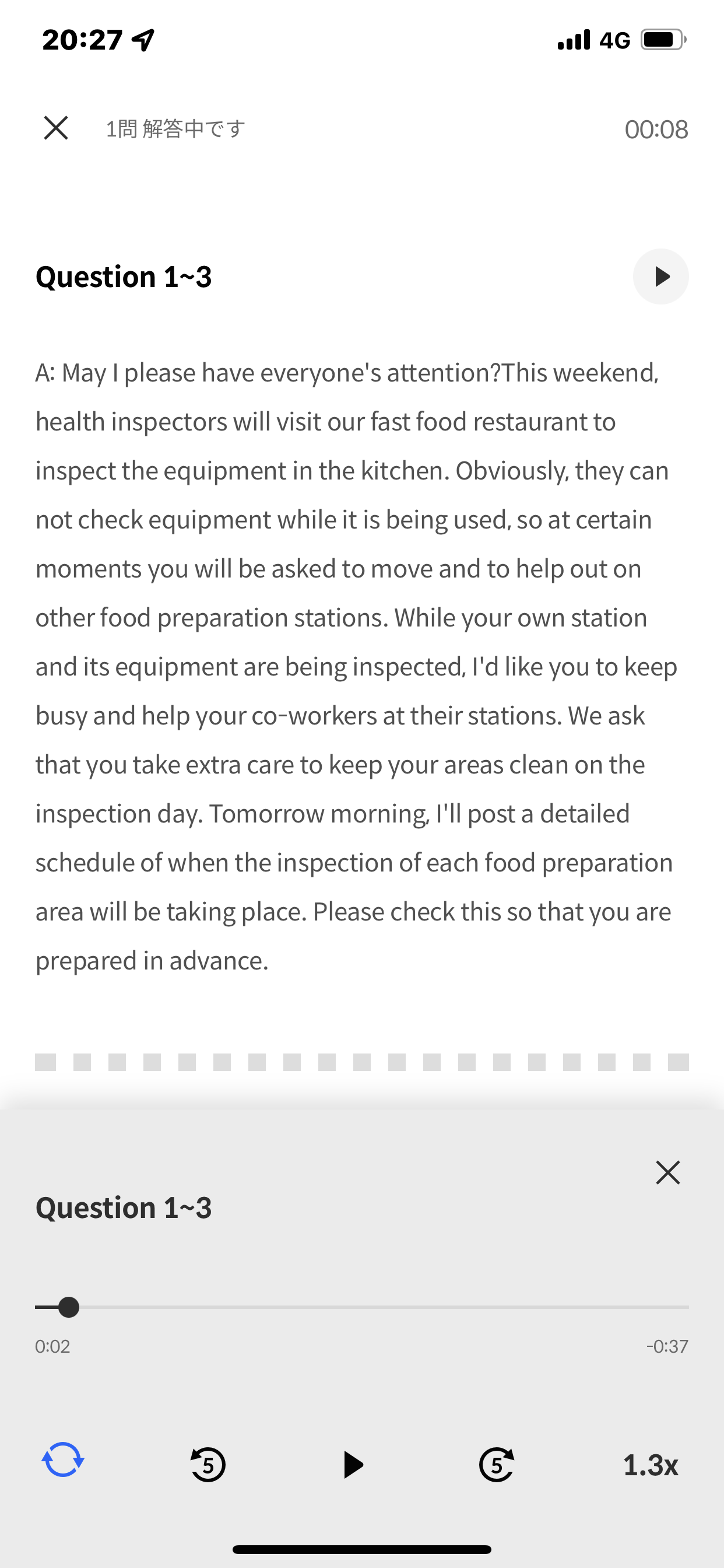Image resolution: width=724 pixels, height=1568 pixels.
Task: Close the quiz with the top X
Action: click(x=56, y=128)
